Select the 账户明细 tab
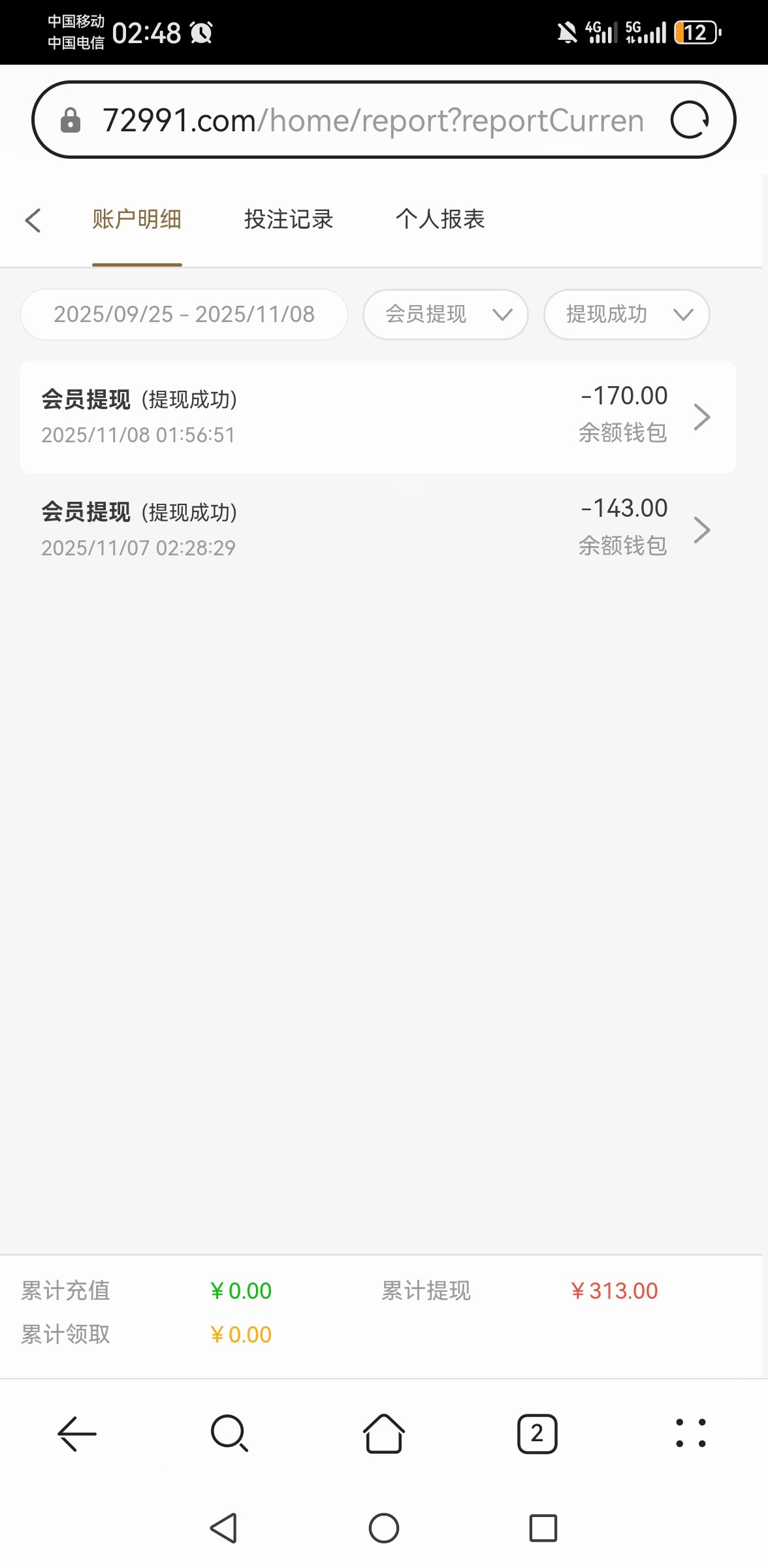 tap(136, 220)
